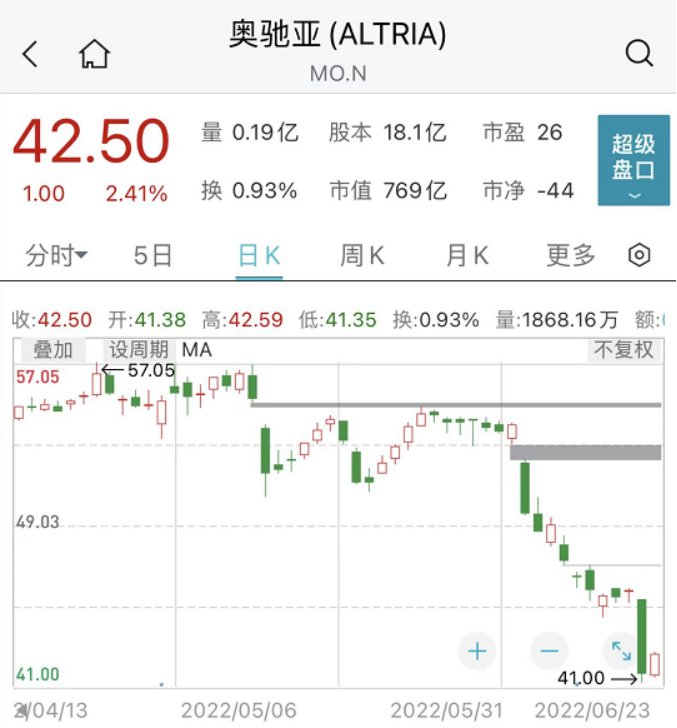Zoom in the K-line chart
Screen dimensions: 677x728
477,652
